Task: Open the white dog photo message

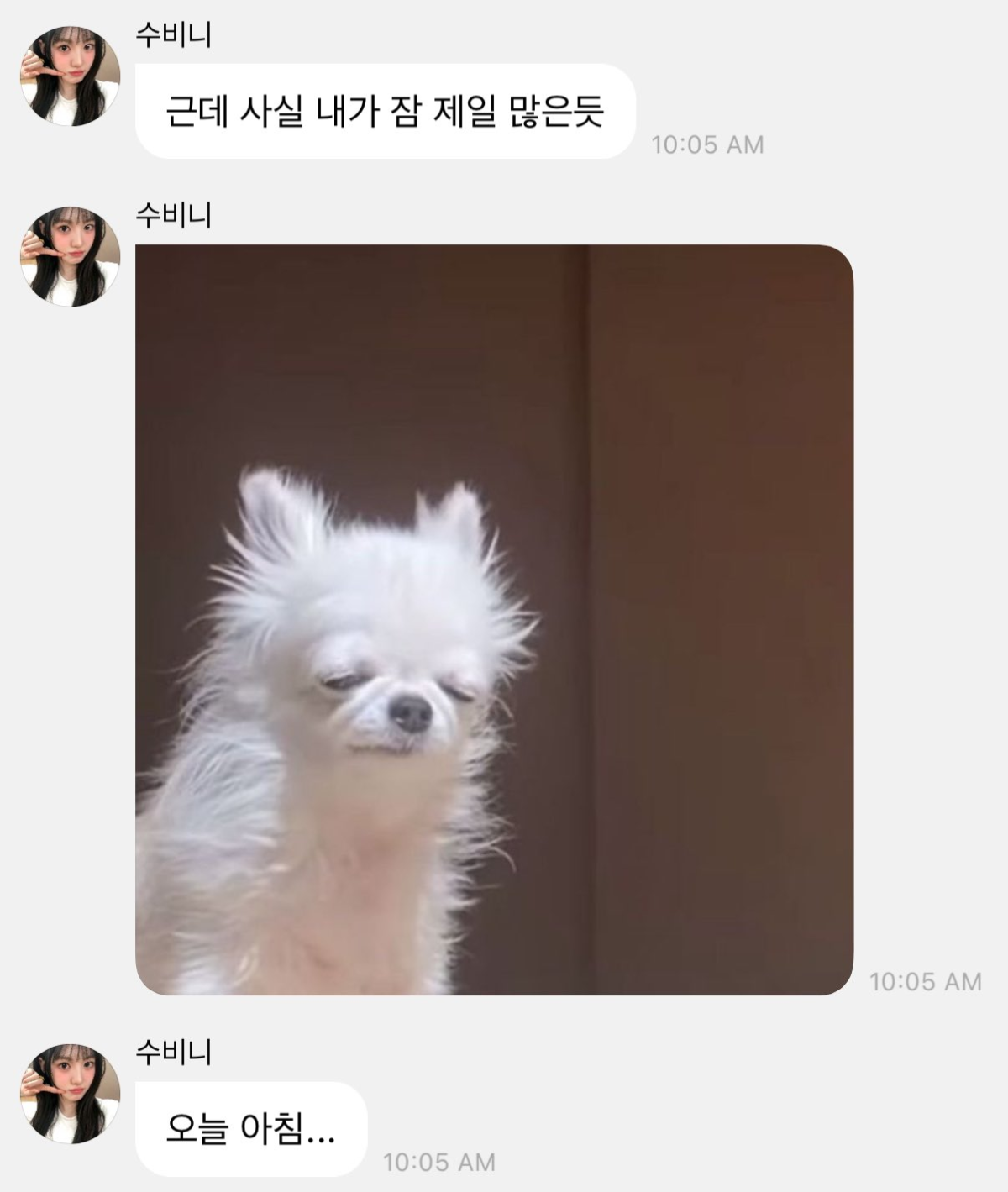Action: [x=494, y=620]
